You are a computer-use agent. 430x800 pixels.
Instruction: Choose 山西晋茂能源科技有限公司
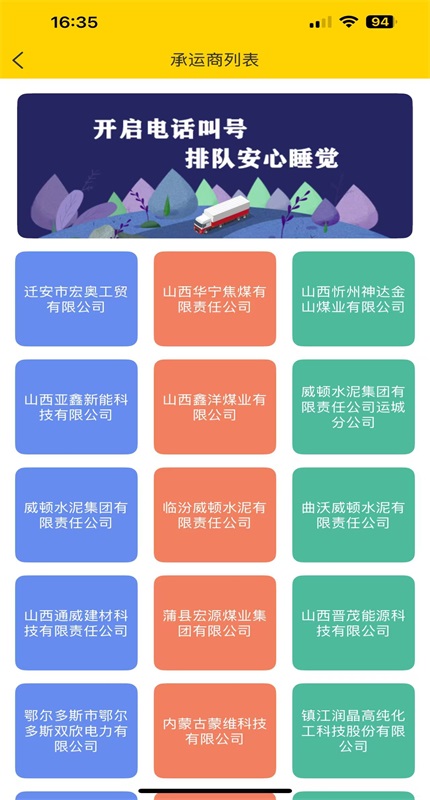353,623
